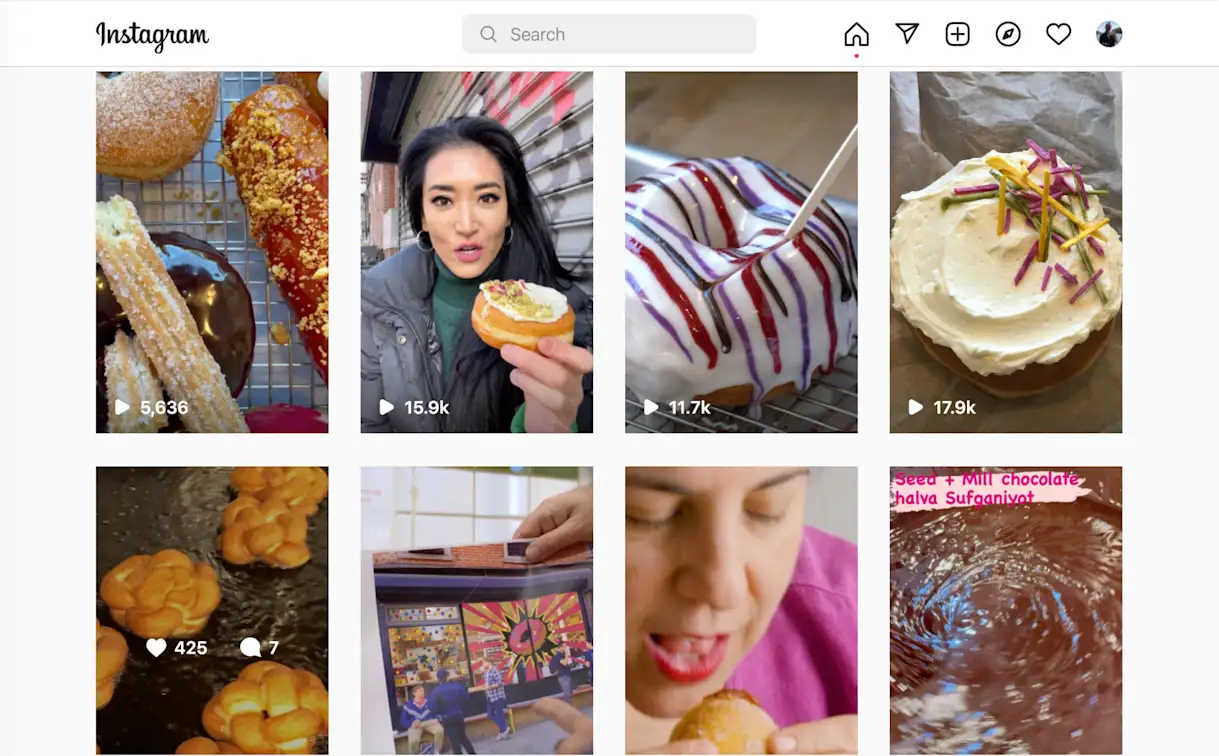The height and width of the screenshot is (756, 1219).
Task: Open your profile avatar menu
Action: click(1109, 35)
